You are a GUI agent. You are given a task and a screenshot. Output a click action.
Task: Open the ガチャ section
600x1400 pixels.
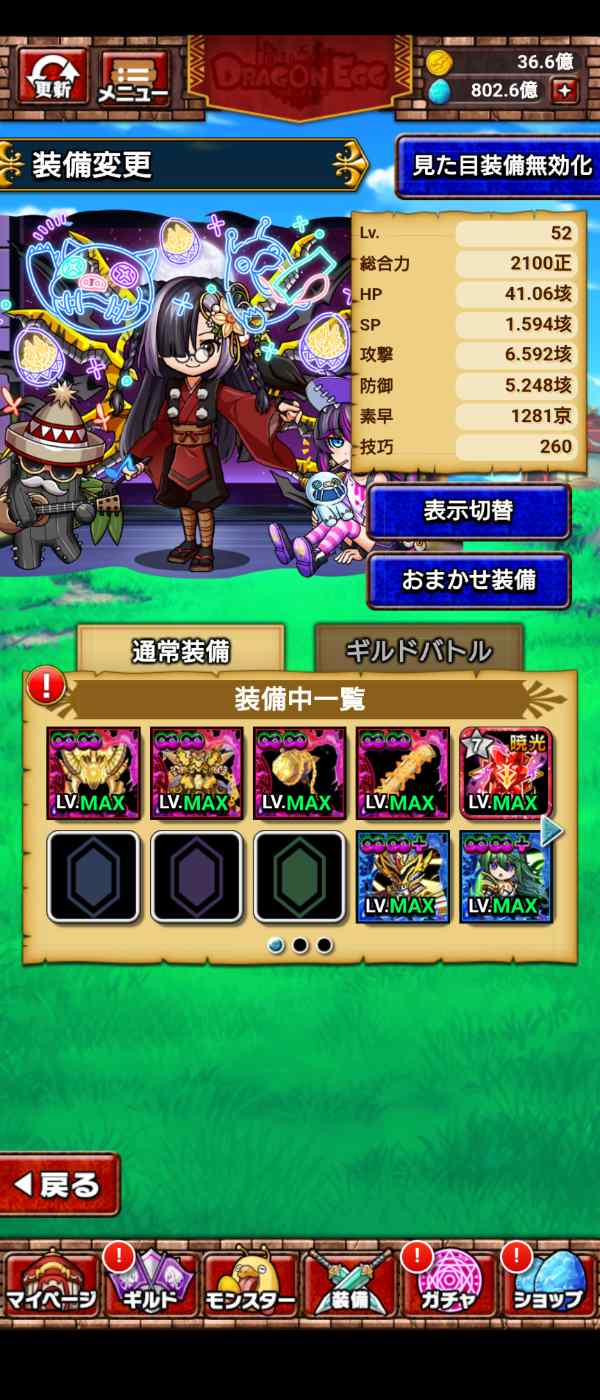pos(449,1285)
